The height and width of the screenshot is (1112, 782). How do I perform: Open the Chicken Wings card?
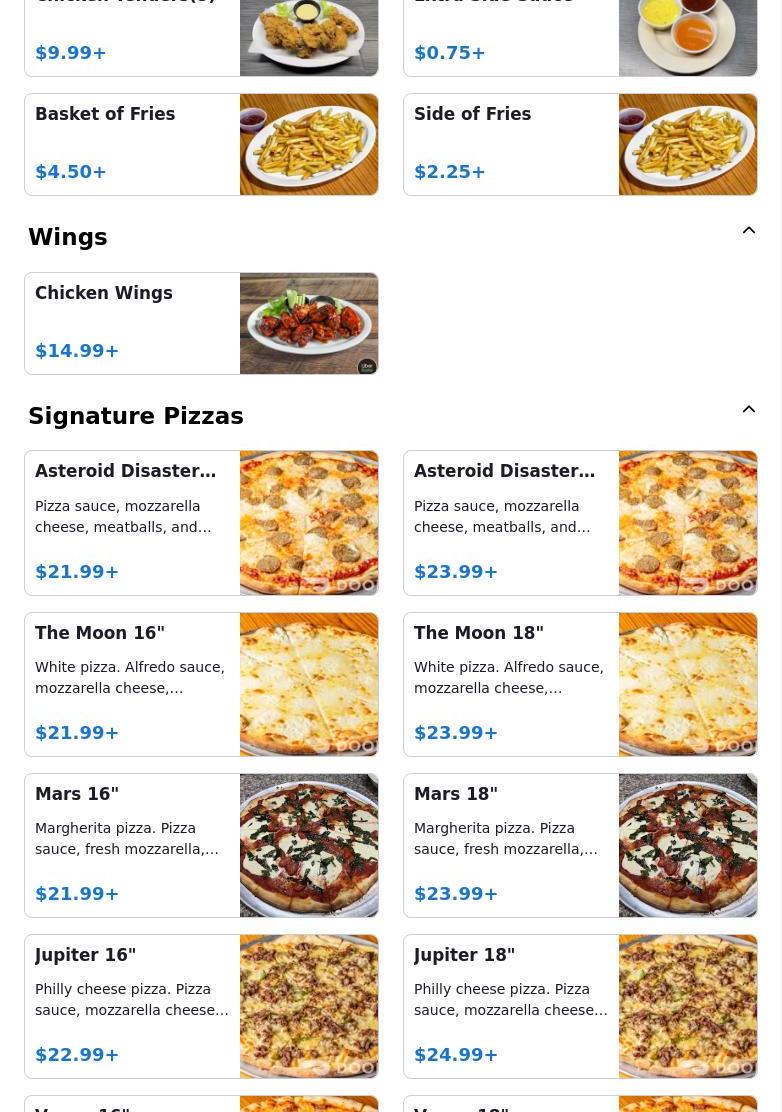(201, 324)
